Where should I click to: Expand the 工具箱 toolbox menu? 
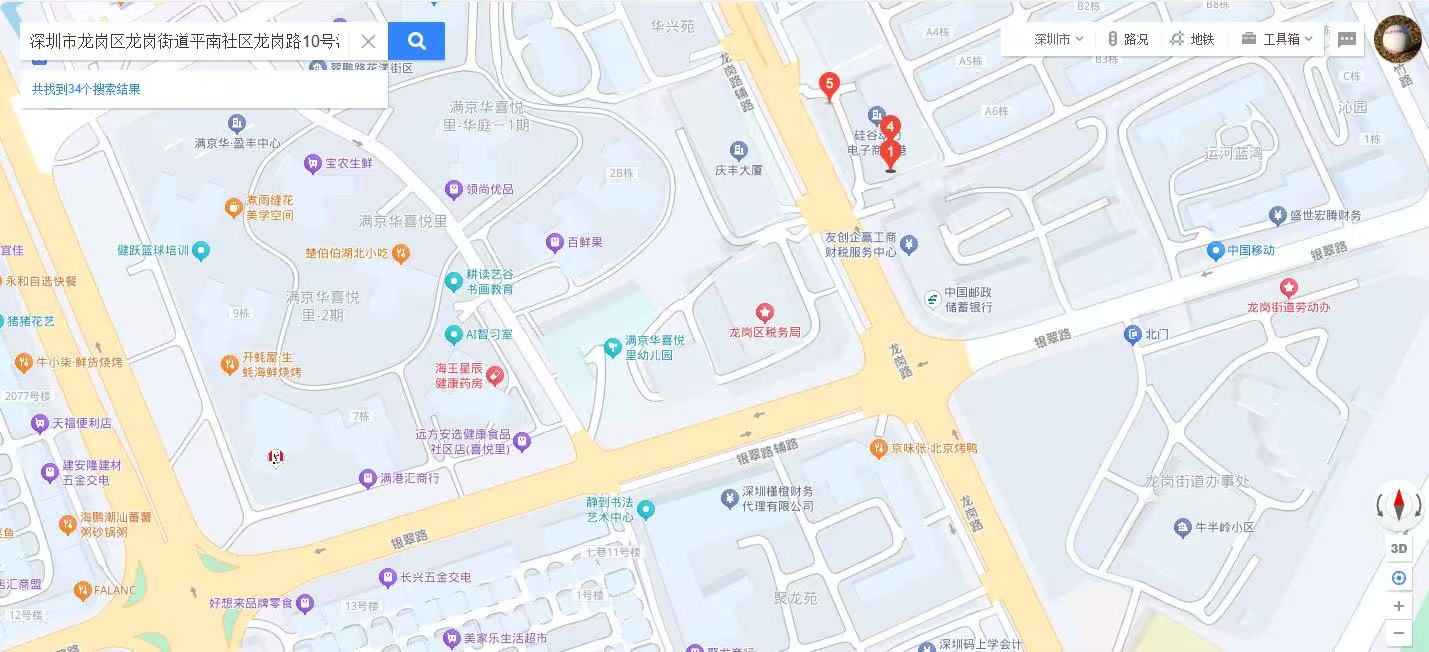click(1277, 39)
